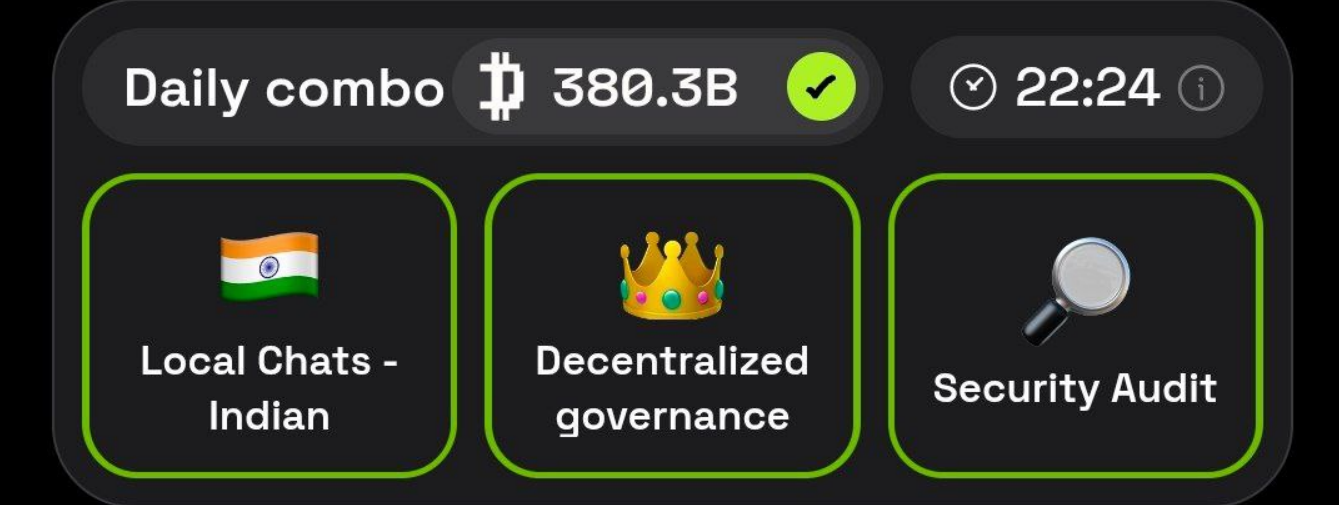Select the Decentralized governance card

(672, 326)
